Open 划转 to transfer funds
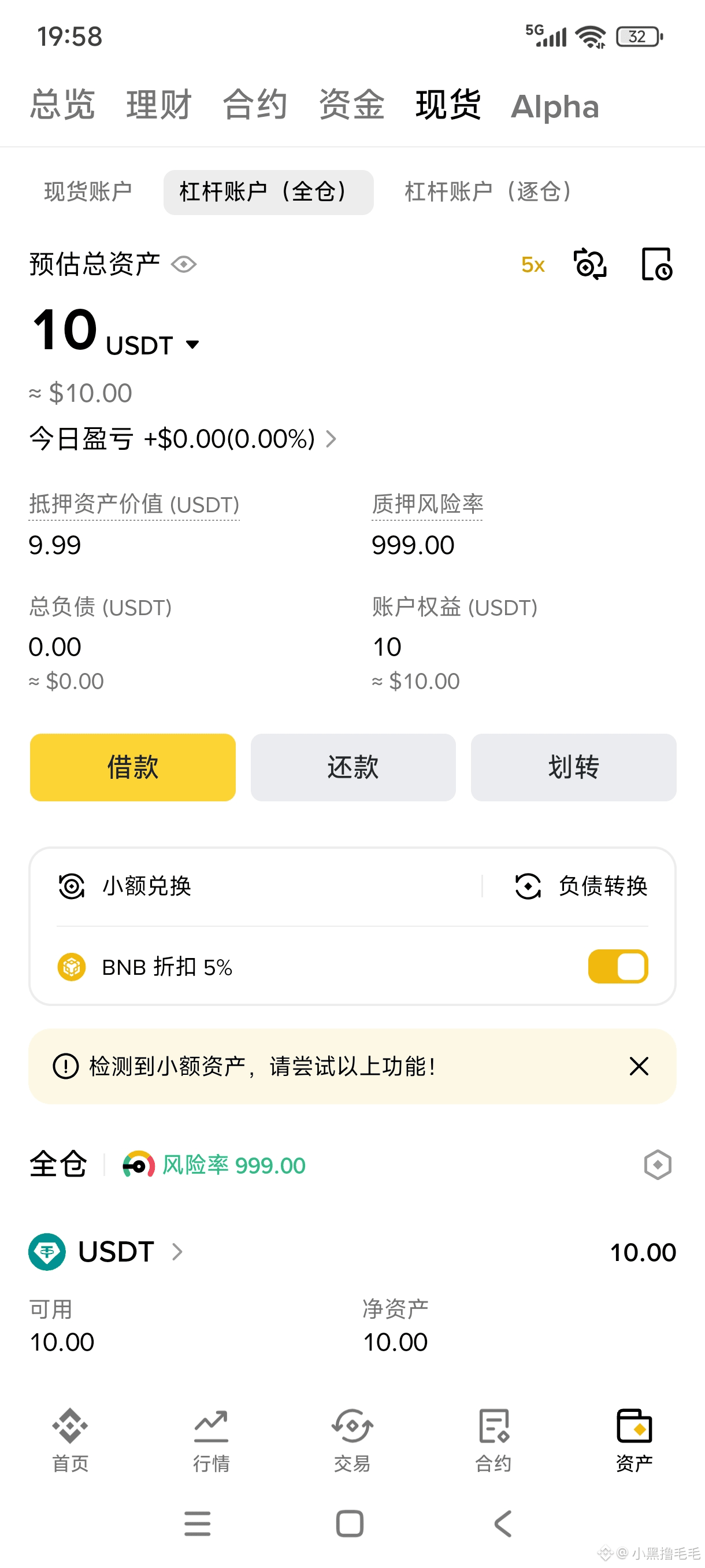 click(573, 767)
